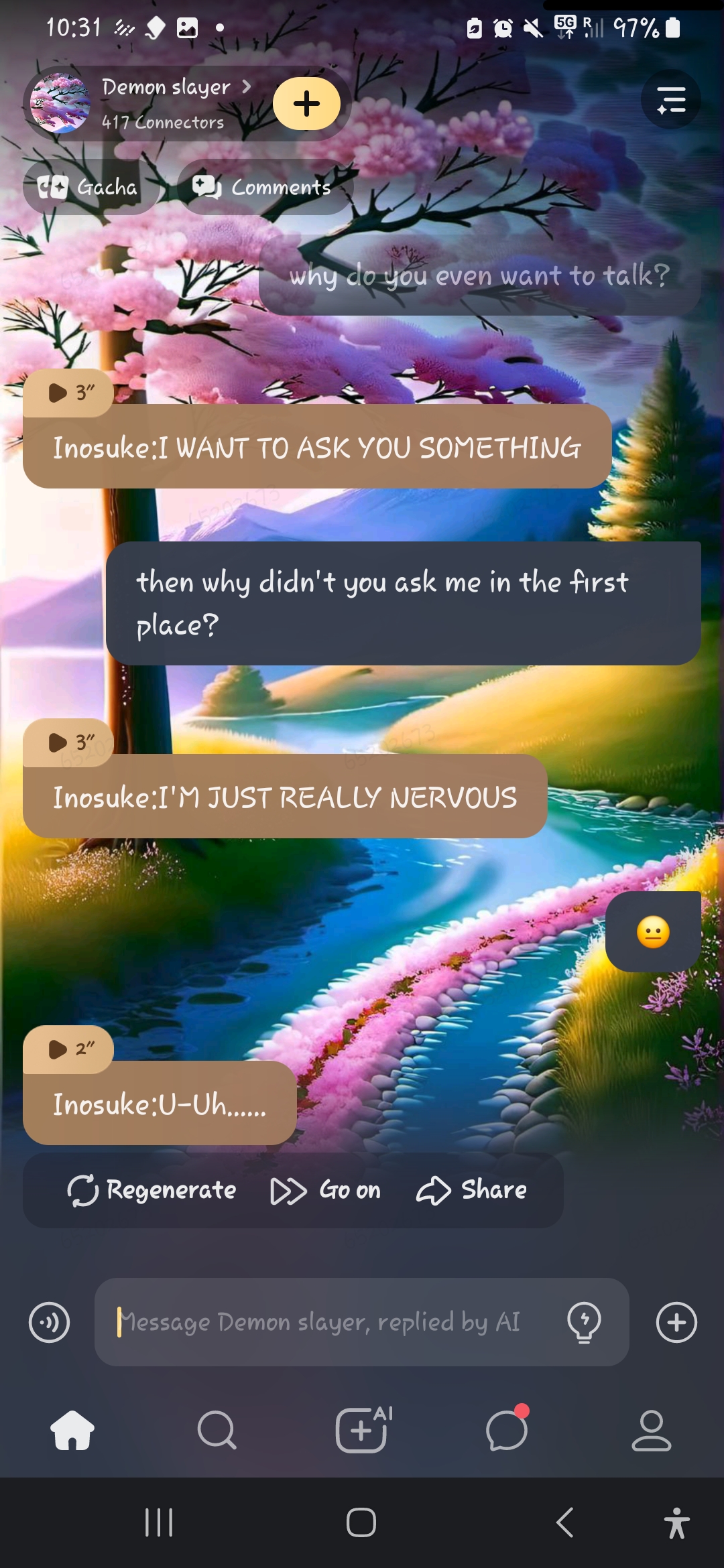
Task: Tap Go on to continue the story
Action: [x=326, y=1191]
